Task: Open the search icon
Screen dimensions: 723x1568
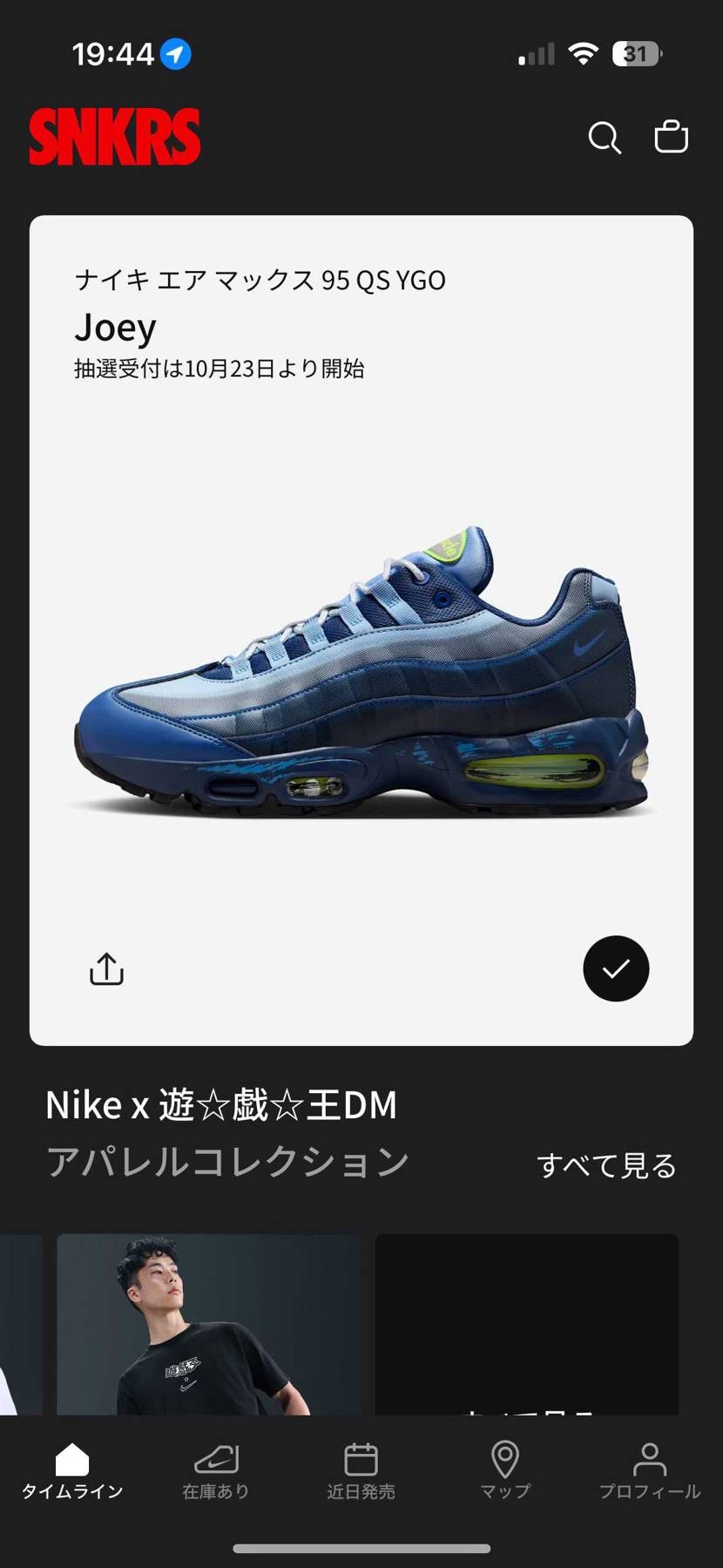Action: 605,138
